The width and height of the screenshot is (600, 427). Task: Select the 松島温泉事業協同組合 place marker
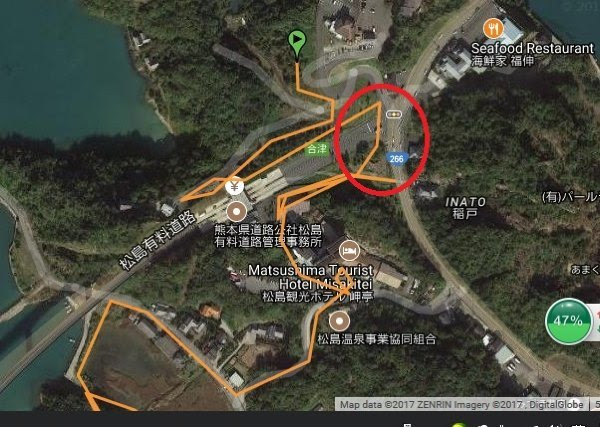[x=340, y=320]
